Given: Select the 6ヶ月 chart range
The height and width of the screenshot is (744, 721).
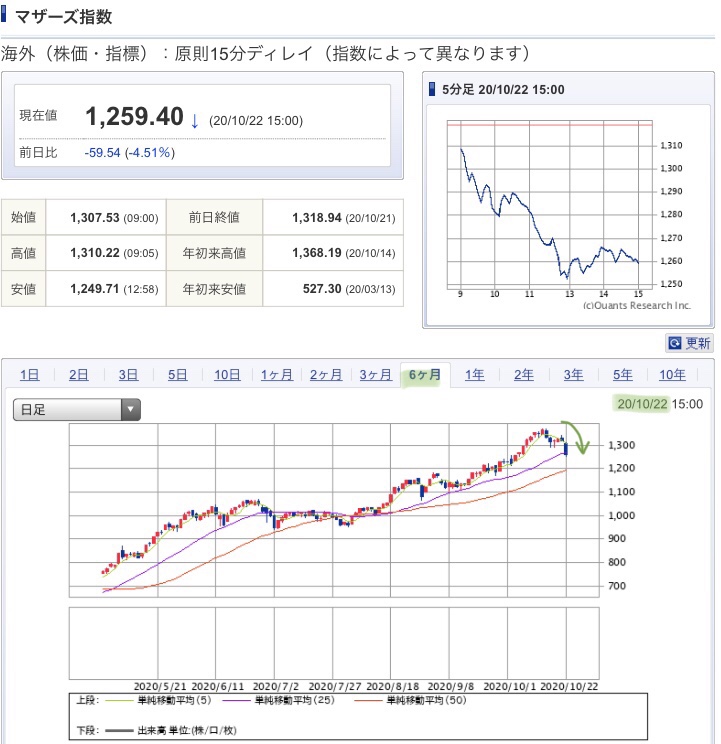Looking at the screenshot, I should pos(425,375).
